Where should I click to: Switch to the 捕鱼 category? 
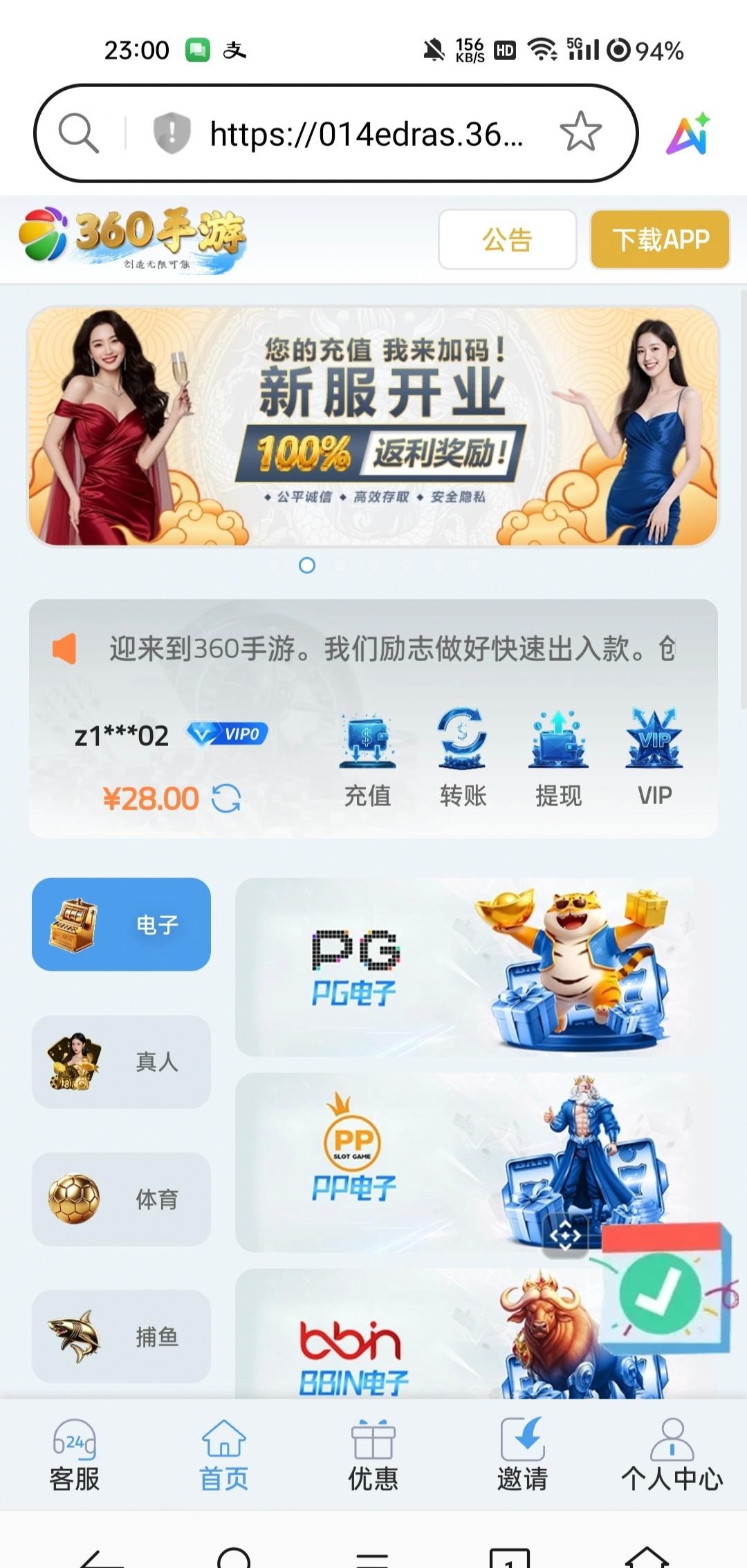(x=121, y=1336)
